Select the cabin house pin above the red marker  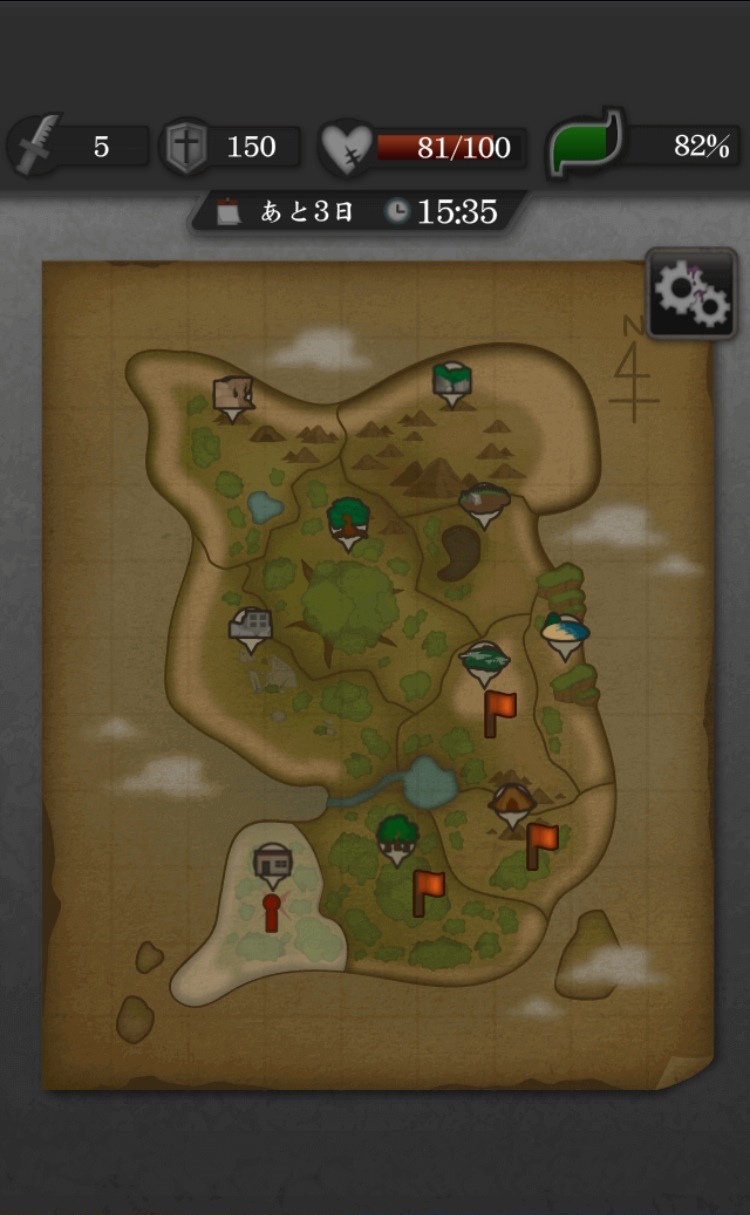point(271,863)
